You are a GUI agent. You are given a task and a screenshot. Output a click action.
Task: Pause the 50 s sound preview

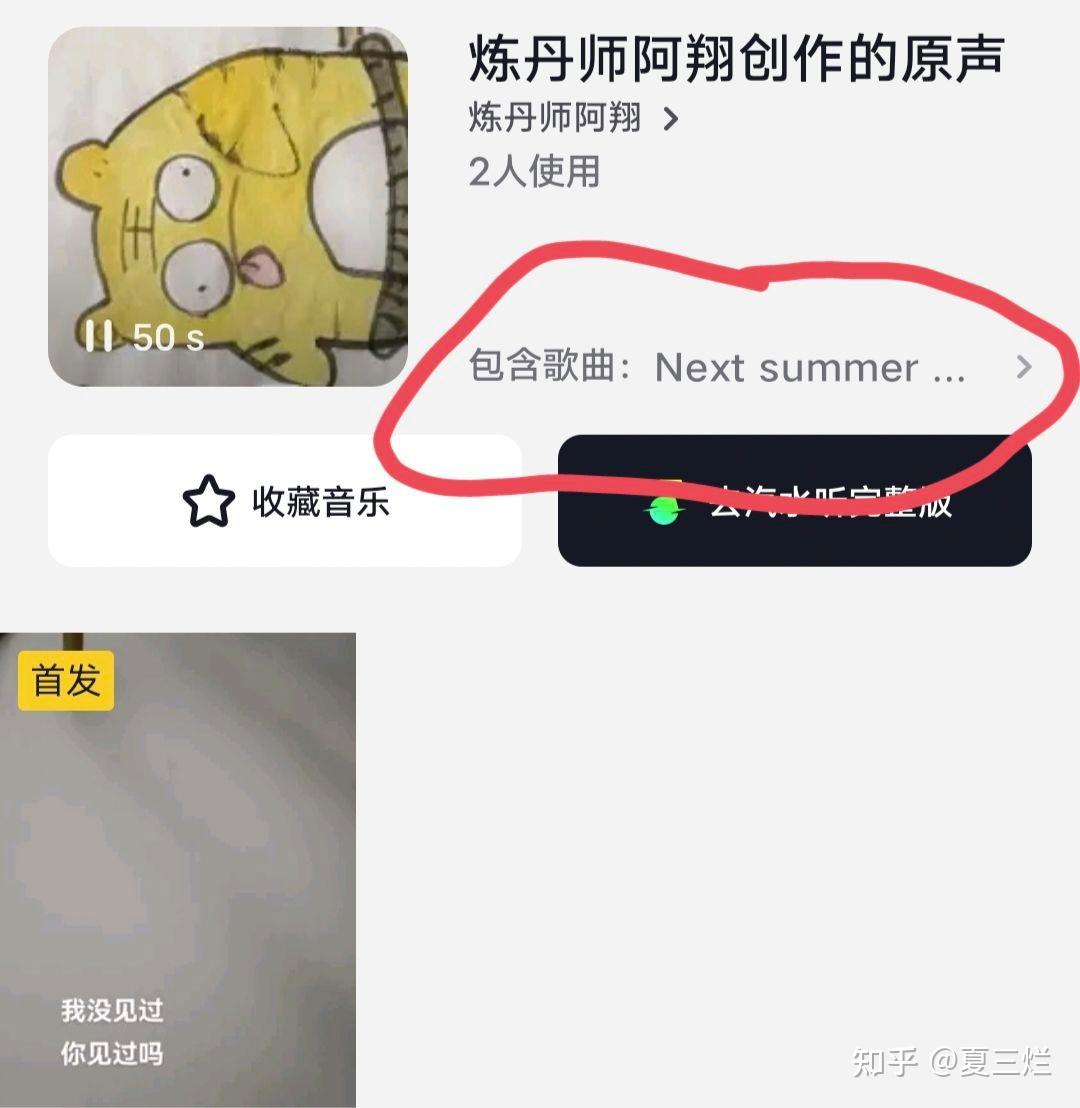pos(99,337)
